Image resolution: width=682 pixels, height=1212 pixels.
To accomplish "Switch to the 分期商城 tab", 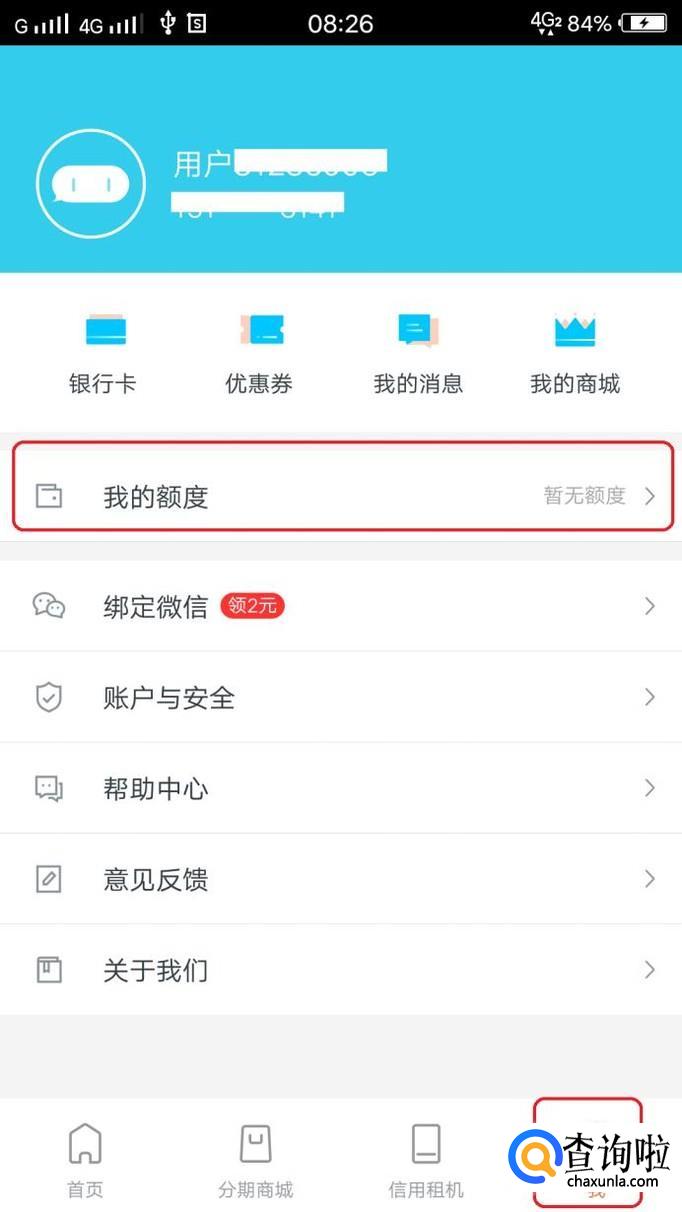I will point(256,1160).
